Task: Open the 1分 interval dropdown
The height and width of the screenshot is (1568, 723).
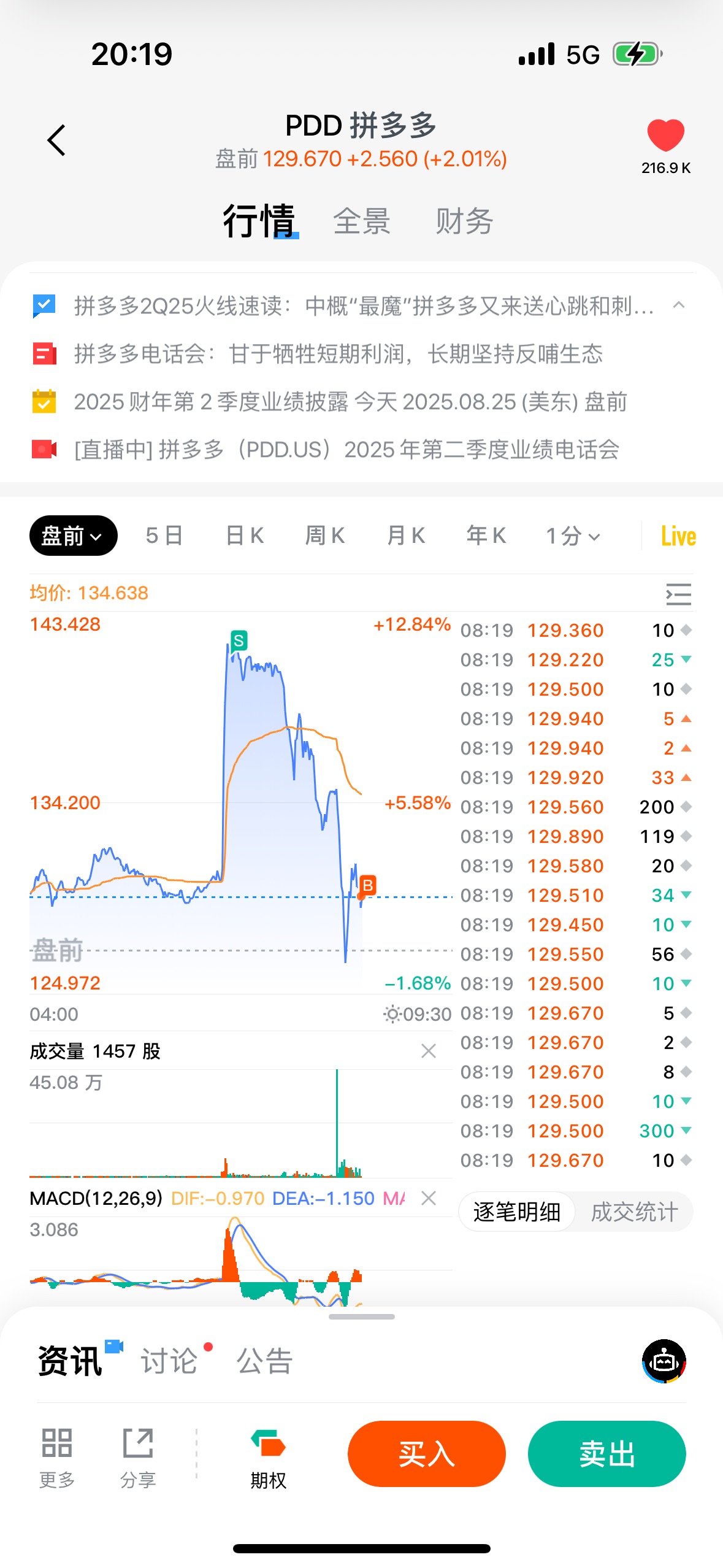Action: coord(573,536)
